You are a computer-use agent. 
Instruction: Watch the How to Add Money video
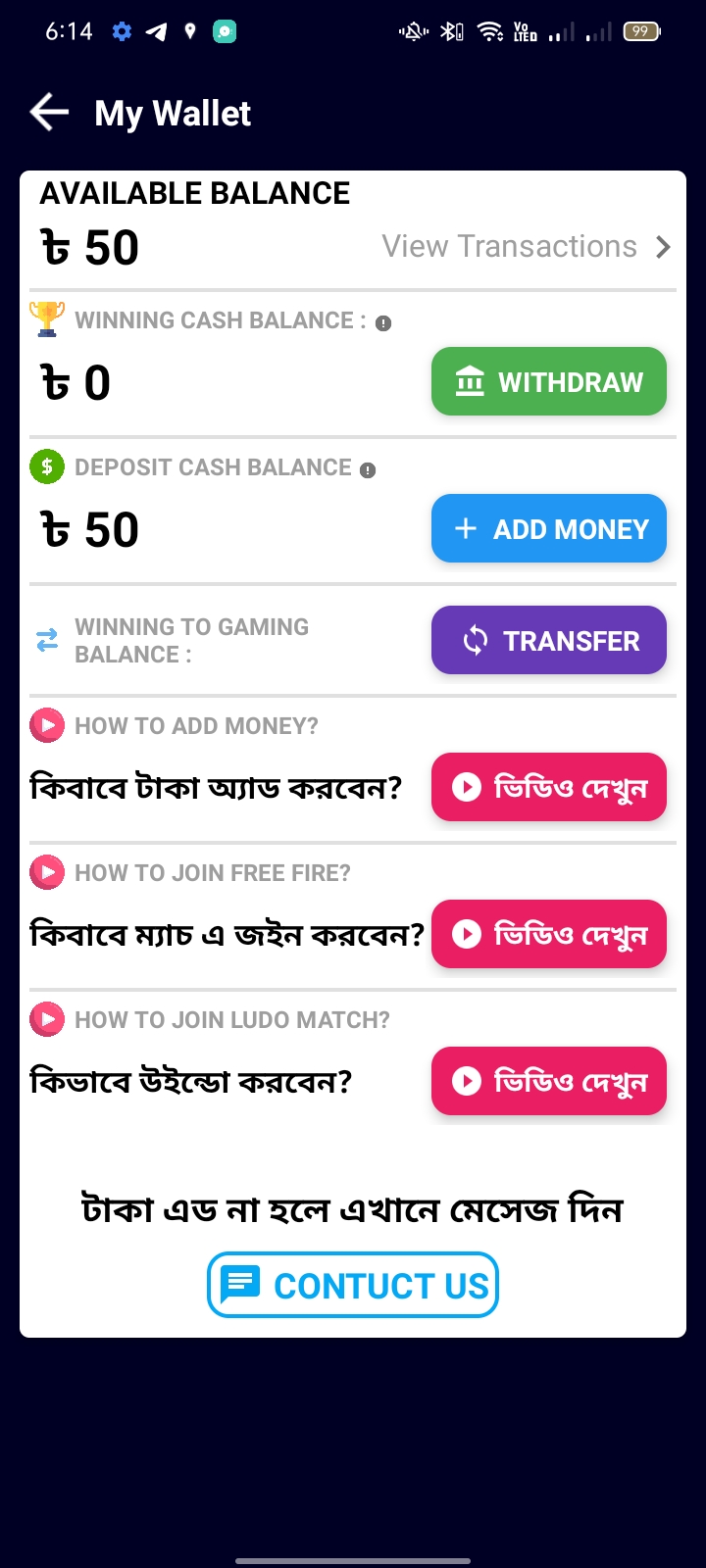coord(549,787)
